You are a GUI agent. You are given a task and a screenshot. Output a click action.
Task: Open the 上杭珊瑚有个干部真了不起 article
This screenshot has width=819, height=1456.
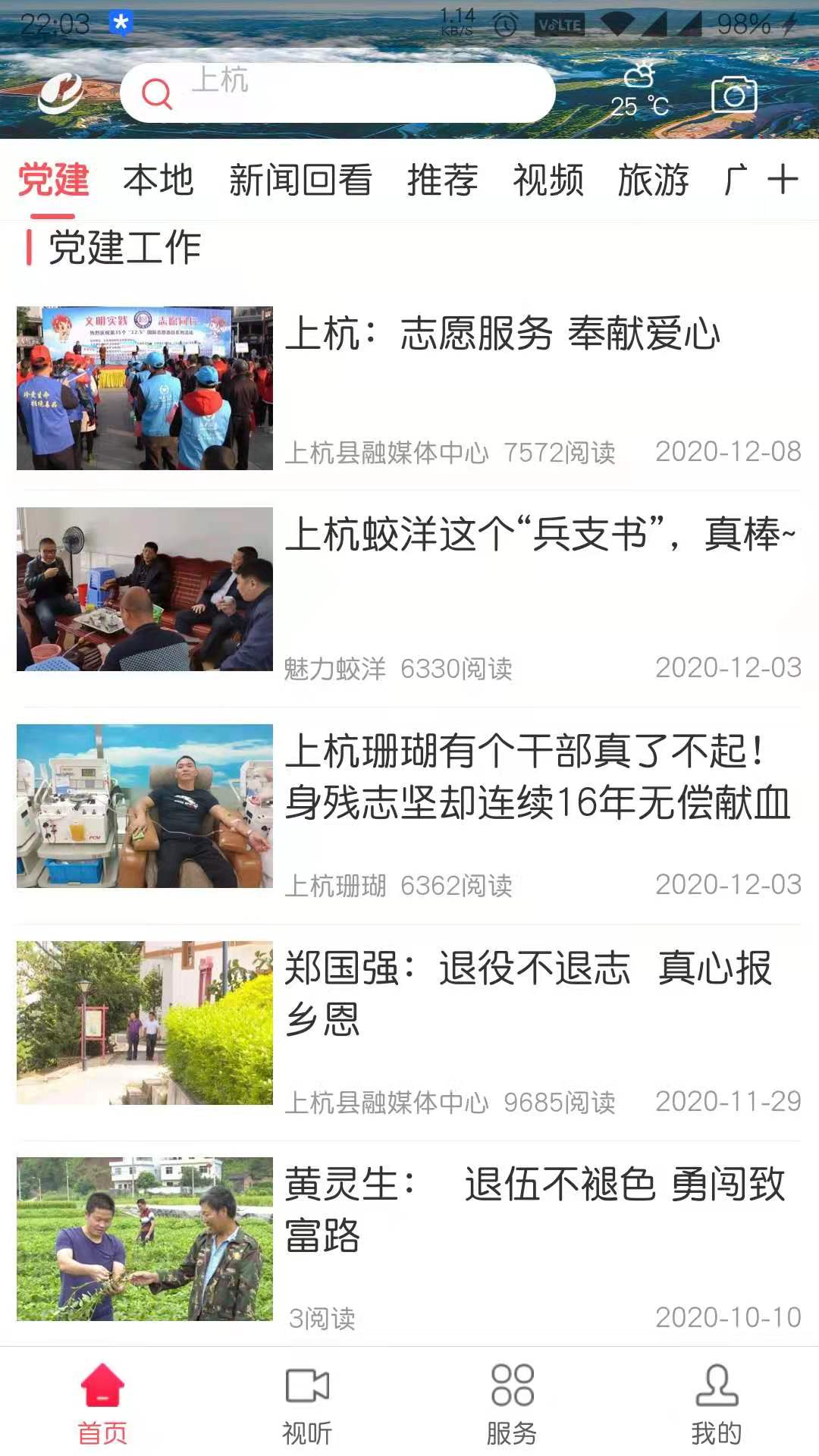[537, 777]
